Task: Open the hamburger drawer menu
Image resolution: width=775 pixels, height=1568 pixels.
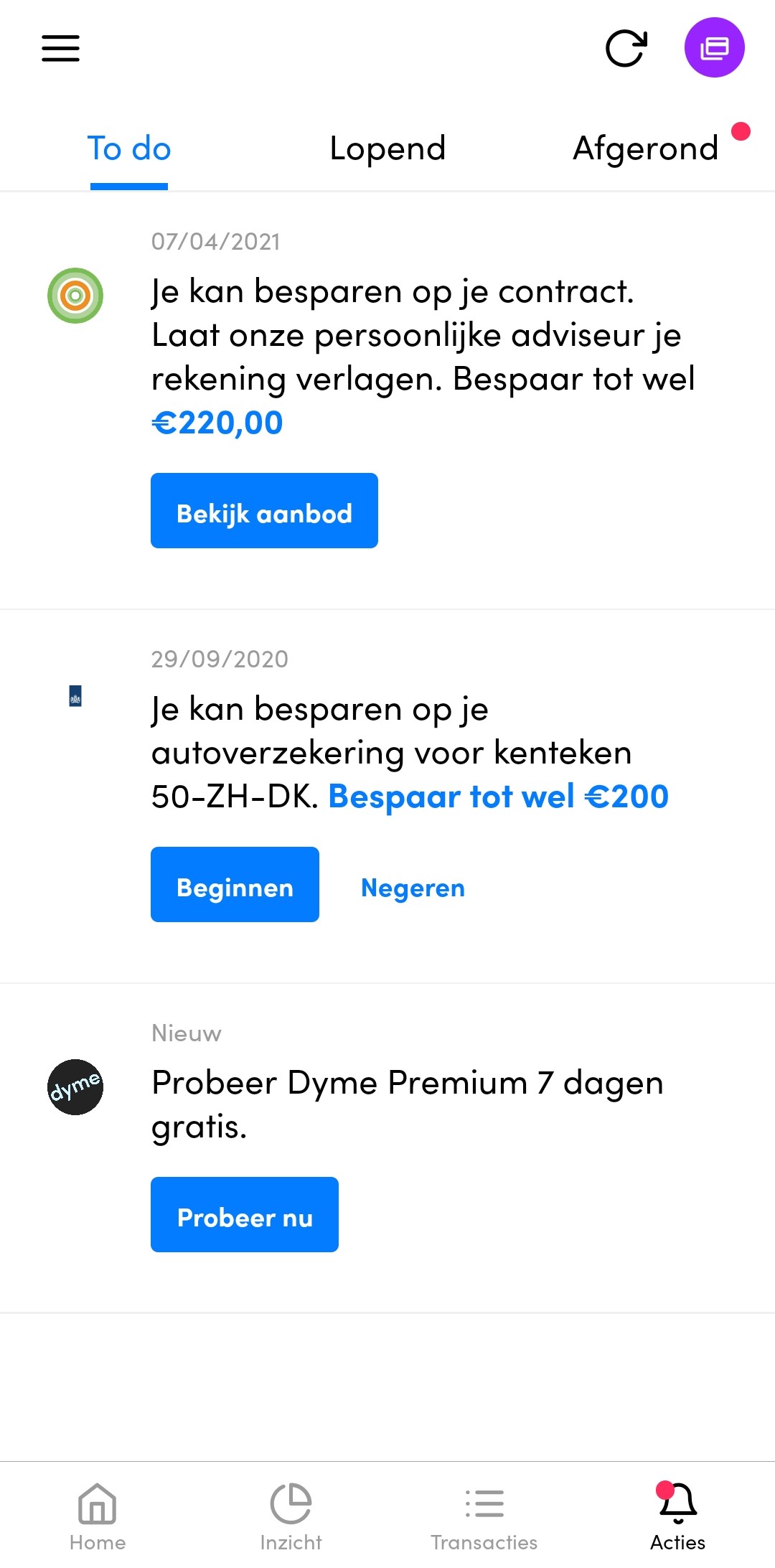Action: (x=60, y=48)
